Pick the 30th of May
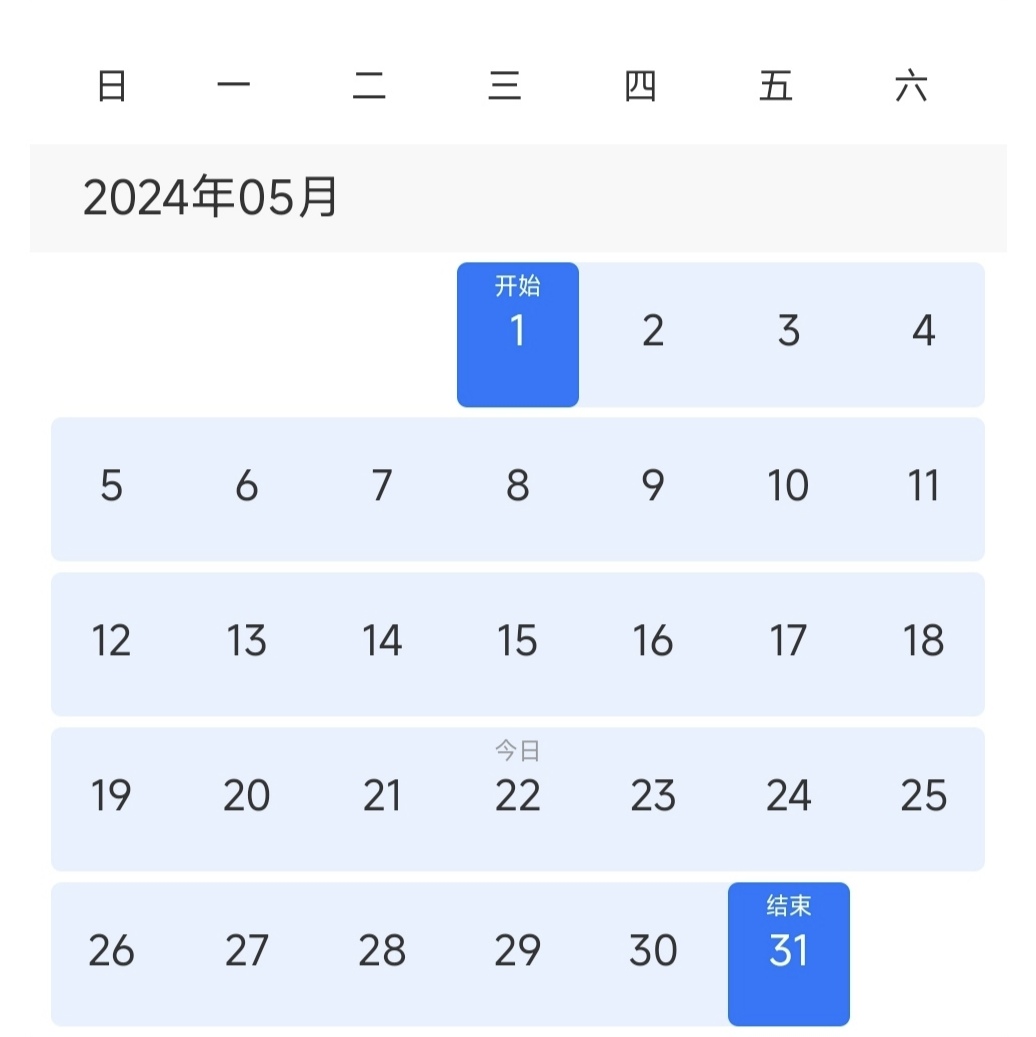Viewport: 1036px width, 1037px height. 653,951
